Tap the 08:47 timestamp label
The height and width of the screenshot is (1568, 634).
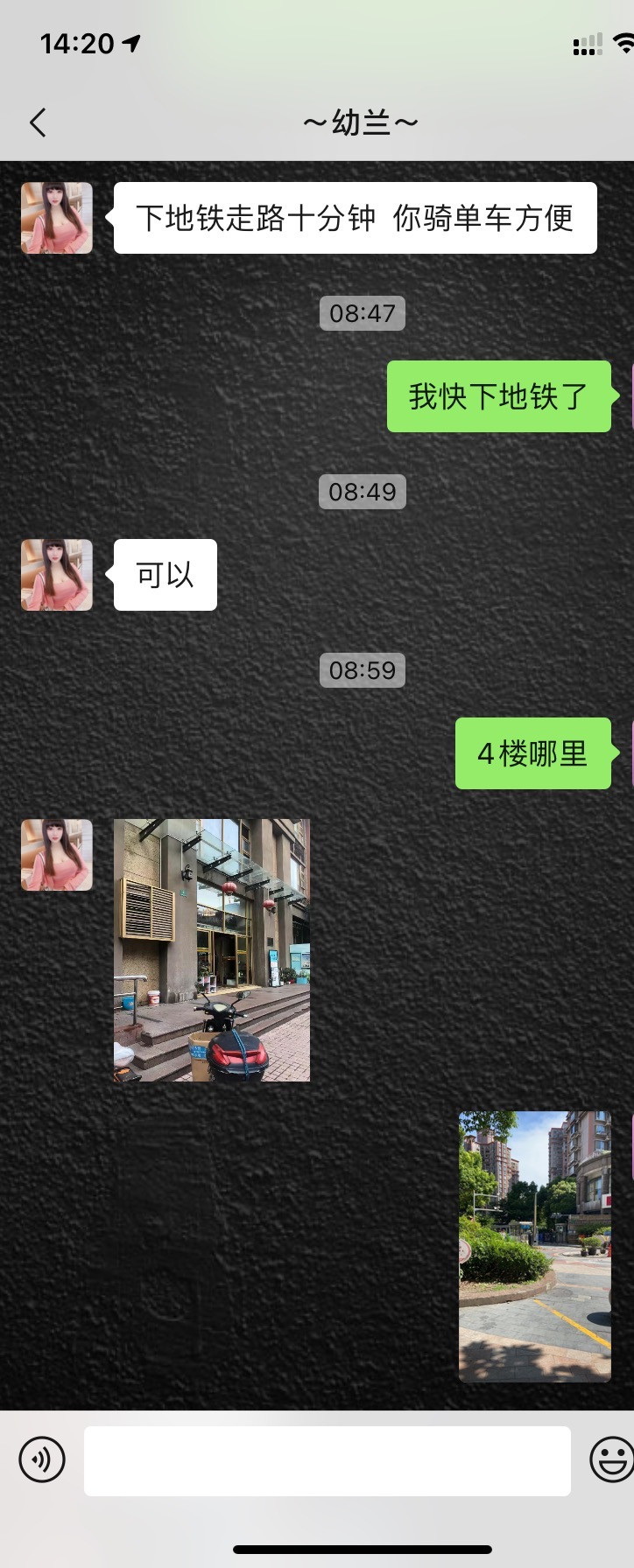(362, 312)
